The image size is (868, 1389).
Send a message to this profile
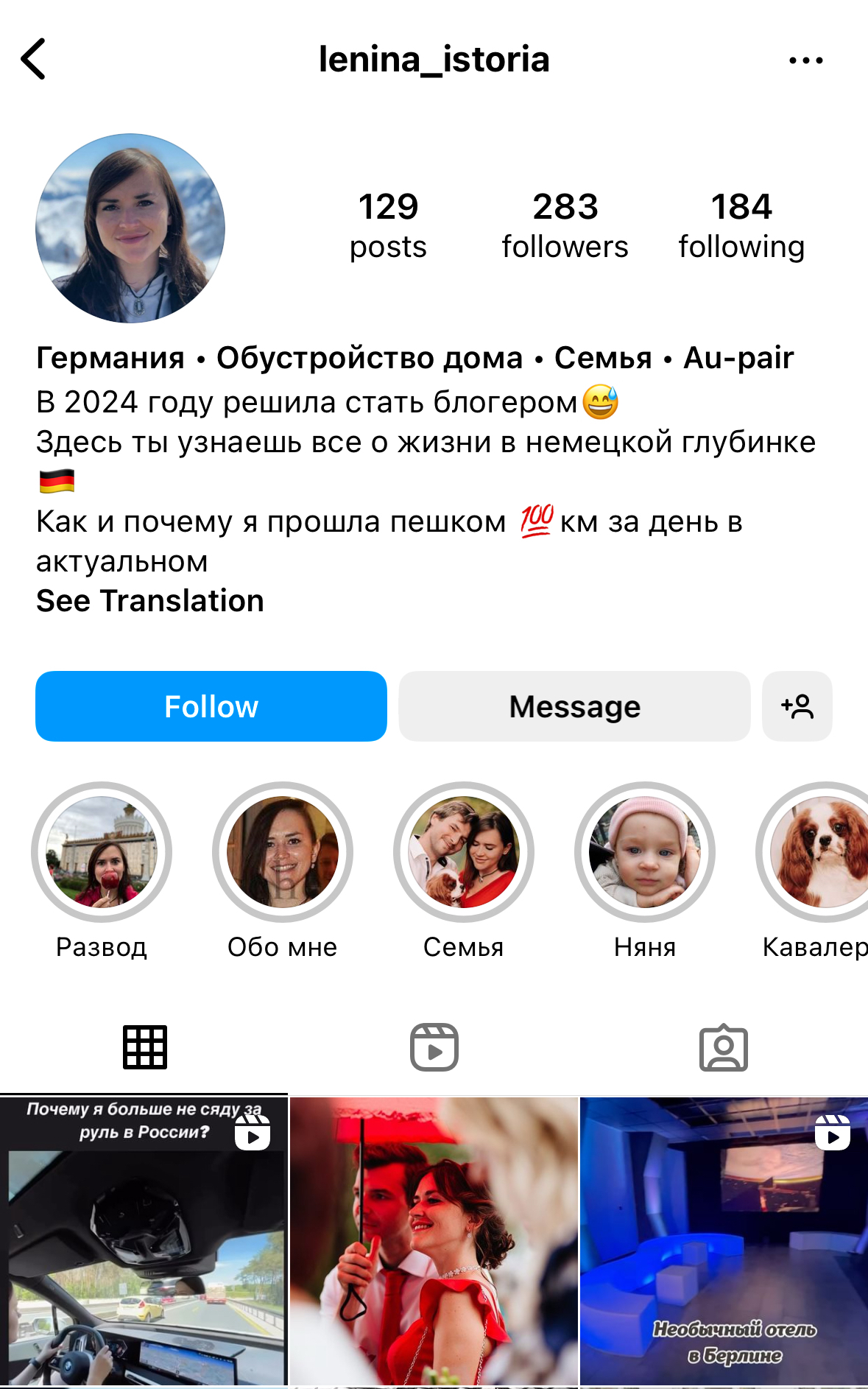click(x=574, y=706)
